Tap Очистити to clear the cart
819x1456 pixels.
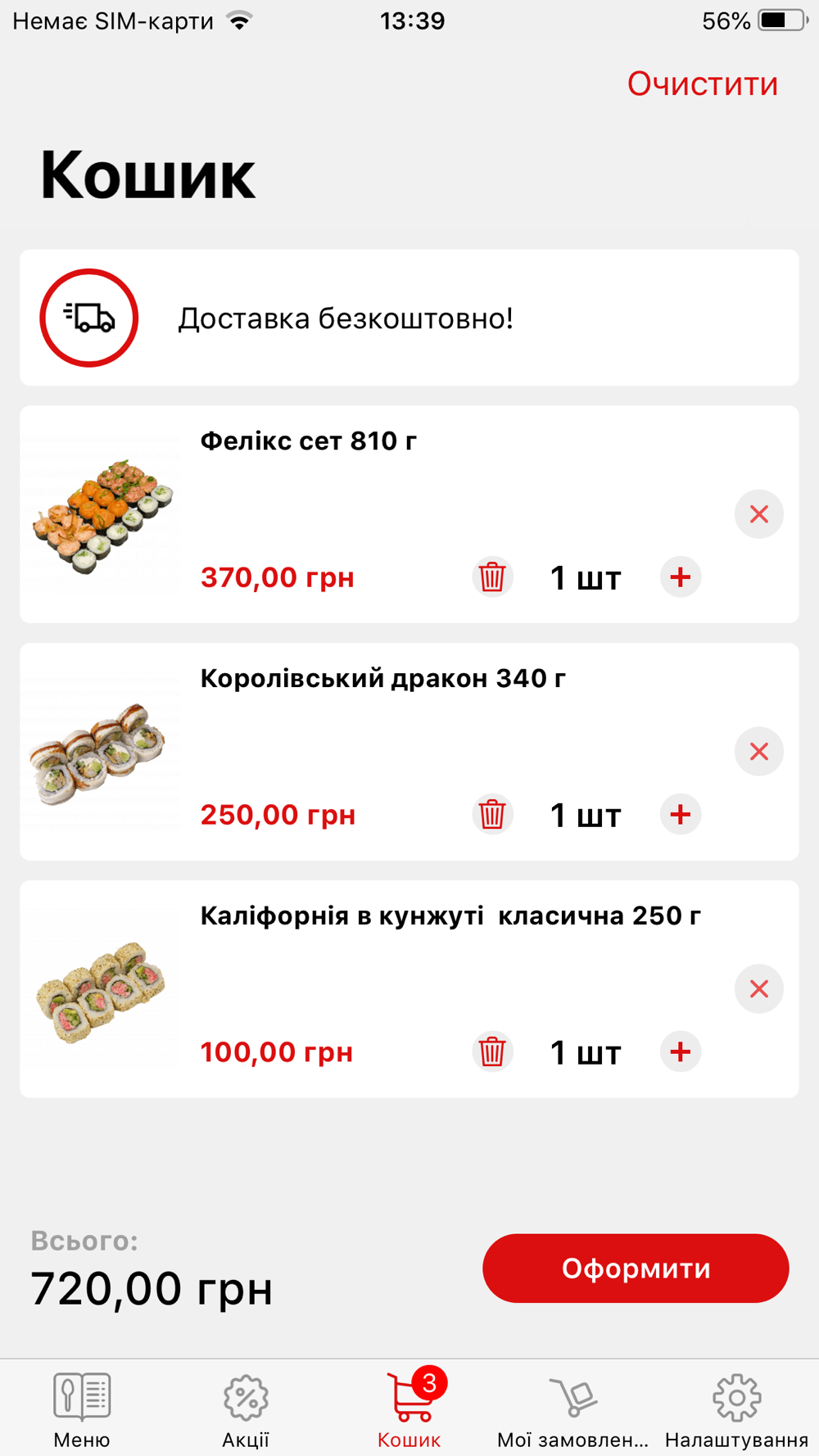click(702, 84)
